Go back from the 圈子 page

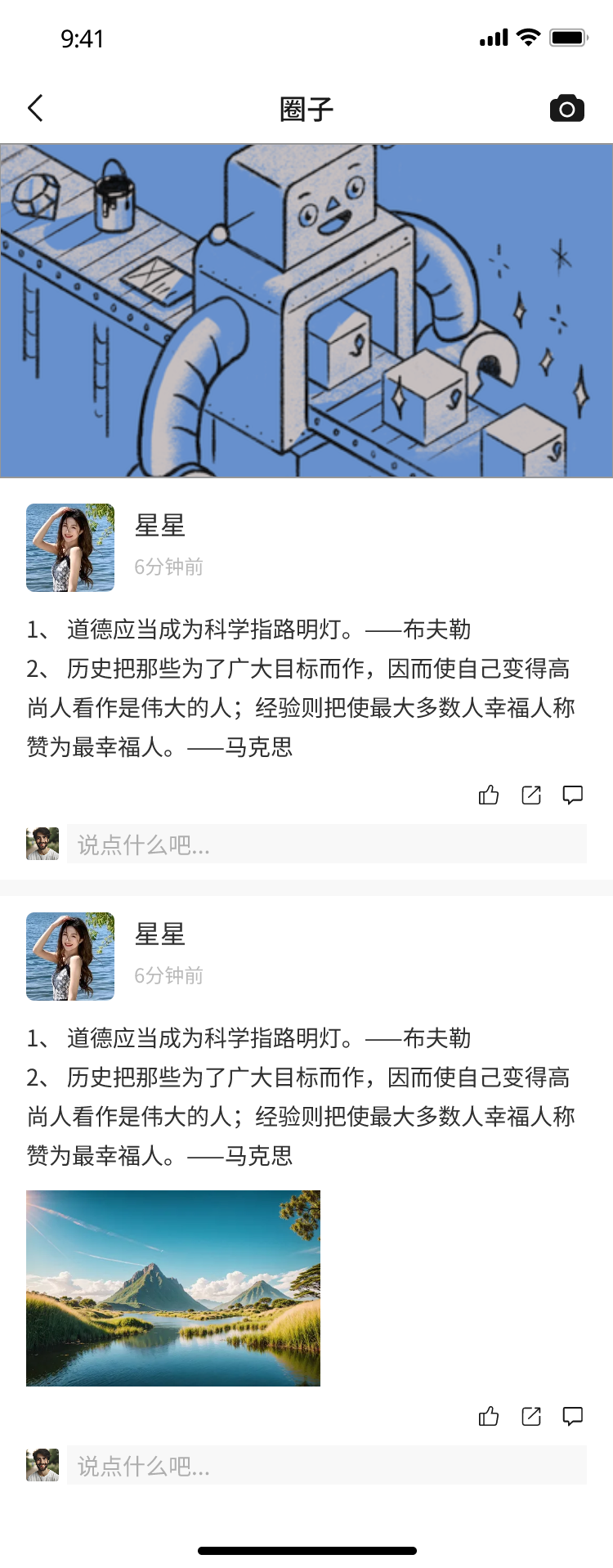[x=35, y=108]
